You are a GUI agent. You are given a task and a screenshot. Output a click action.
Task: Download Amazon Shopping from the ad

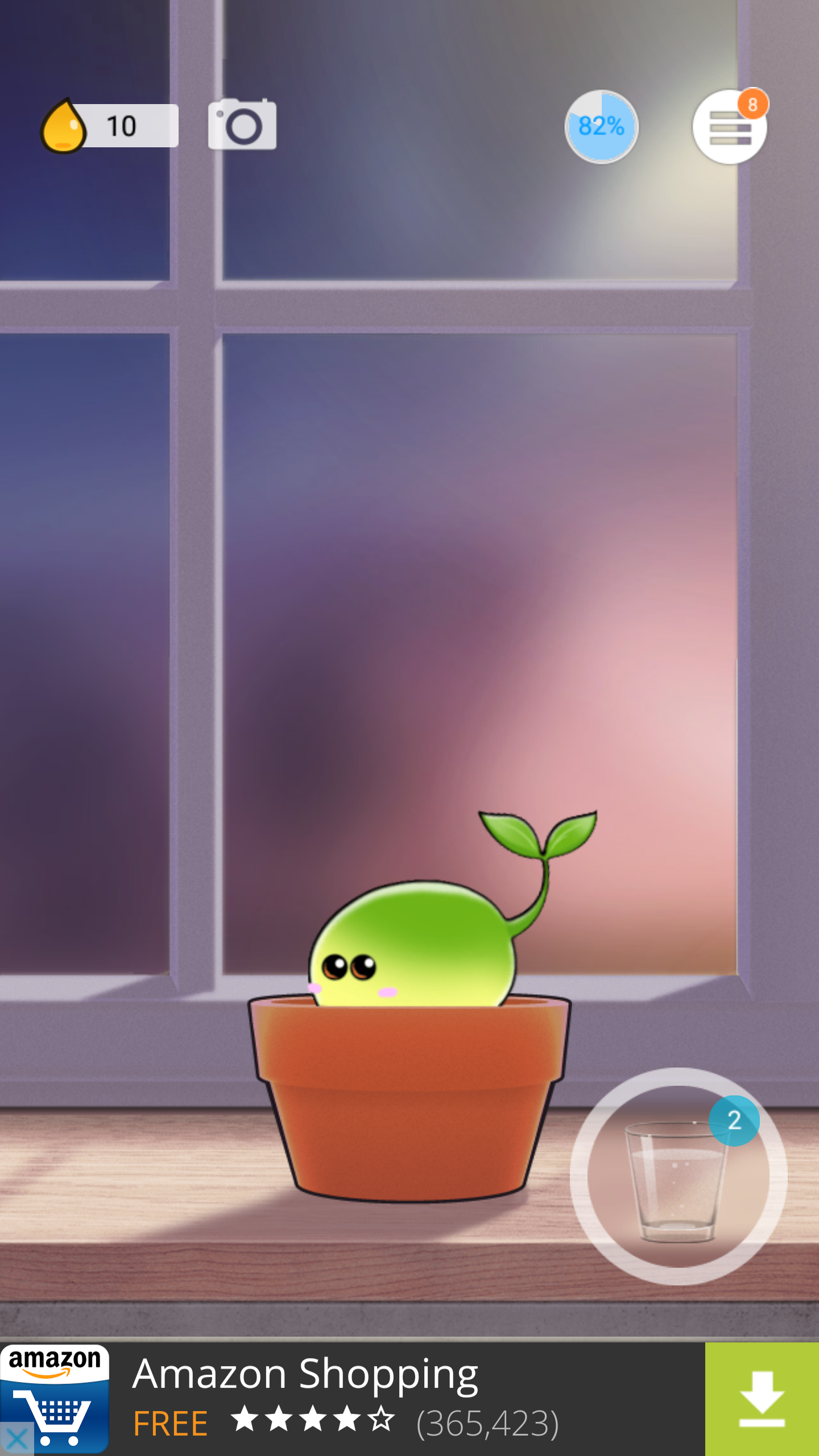click(x=762, y=1399)
